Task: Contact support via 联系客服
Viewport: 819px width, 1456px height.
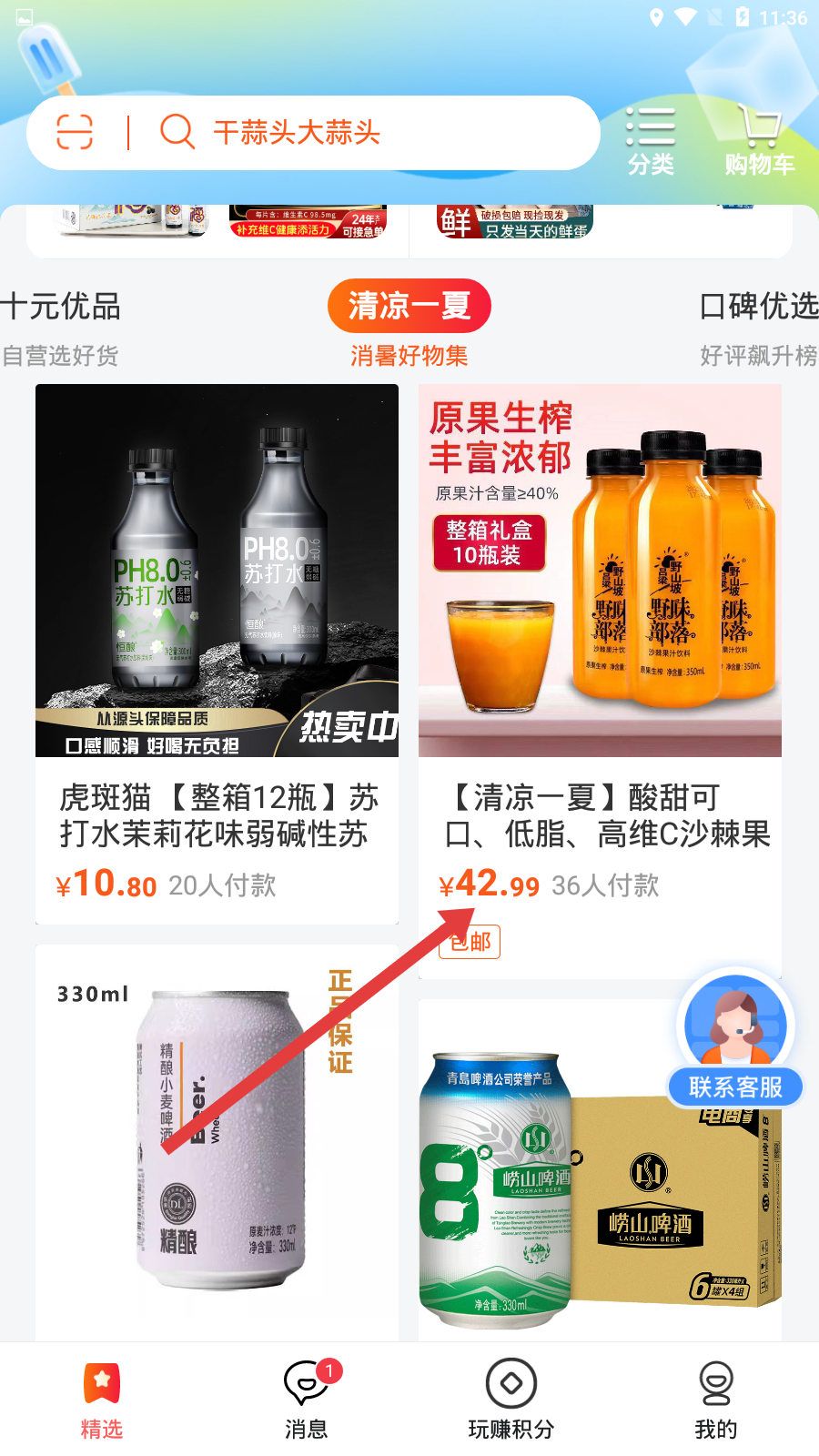Action: coord(735,1039)
